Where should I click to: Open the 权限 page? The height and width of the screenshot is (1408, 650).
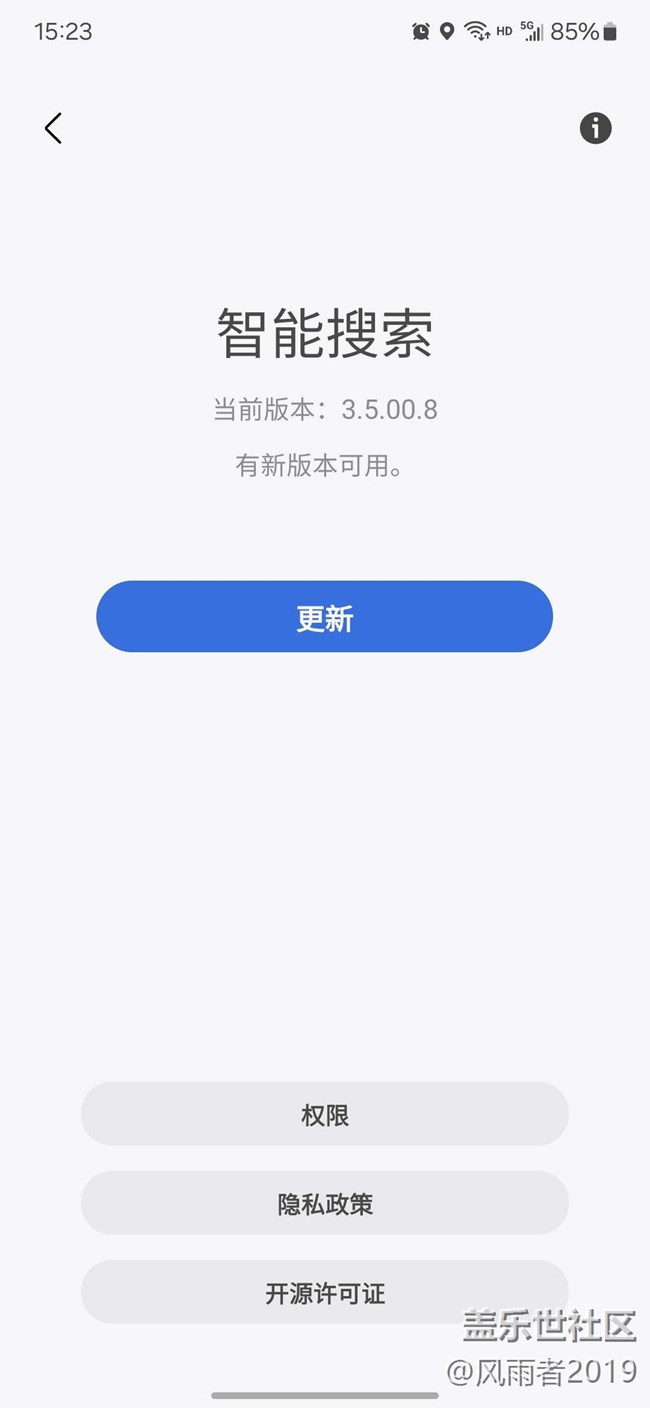point(324,1114)
